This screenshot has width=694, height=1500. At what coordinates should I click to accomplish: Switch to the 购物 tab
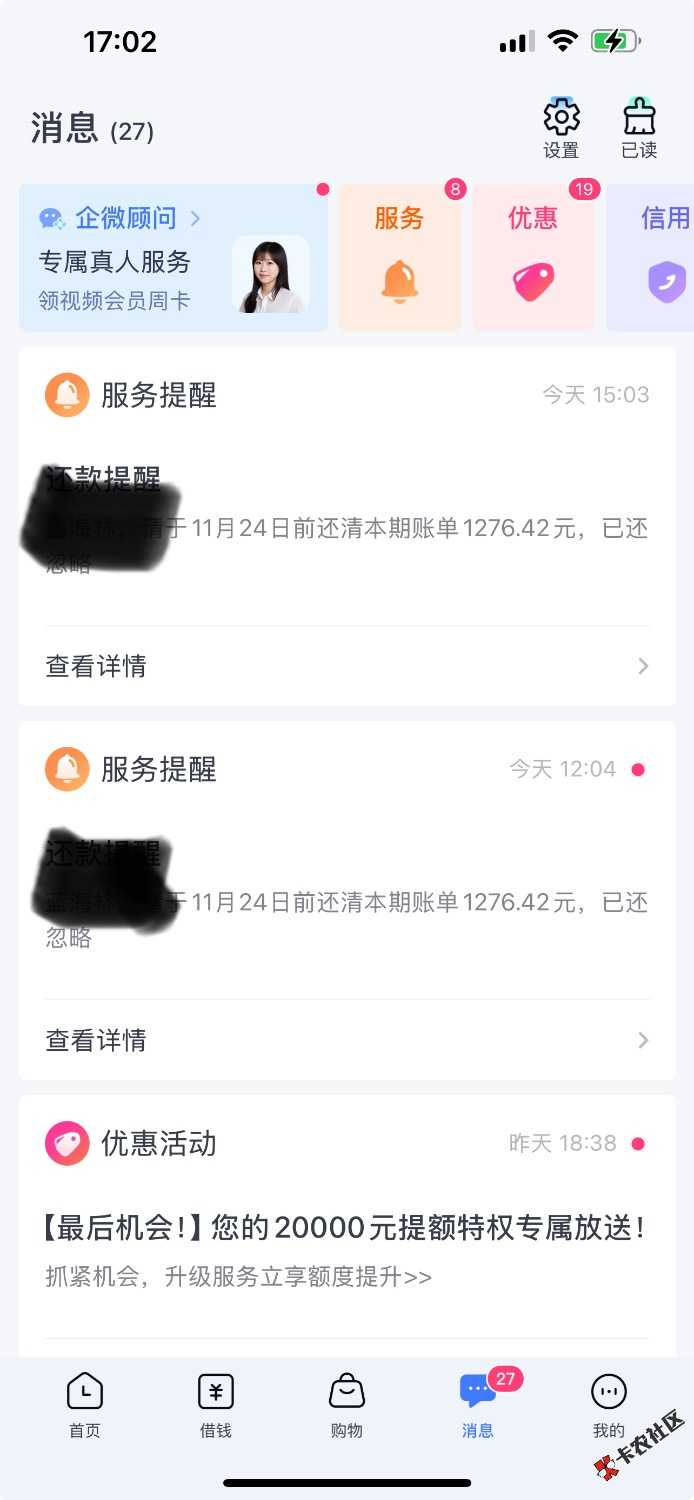[x=347, y=1405]
